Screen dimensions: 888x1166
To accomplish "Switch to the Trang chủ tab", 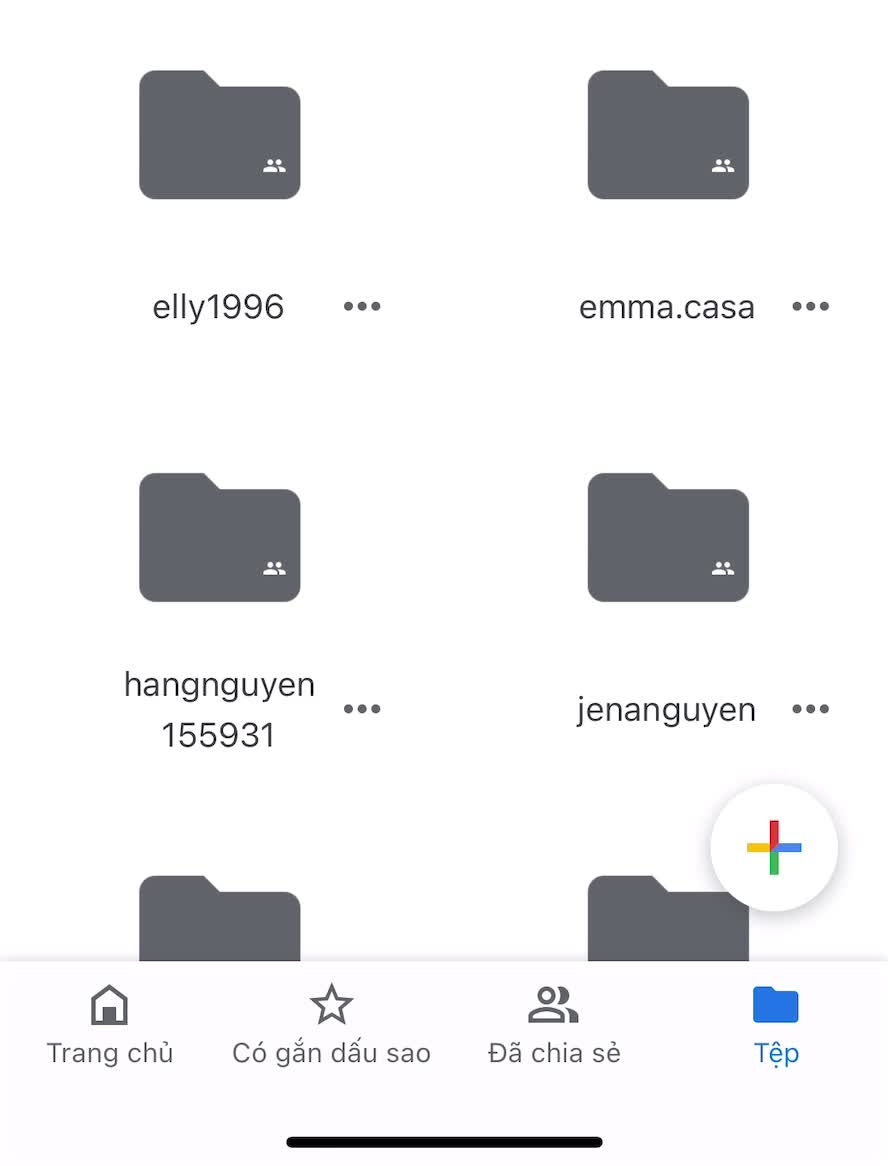I will (x=110, y=1025).
